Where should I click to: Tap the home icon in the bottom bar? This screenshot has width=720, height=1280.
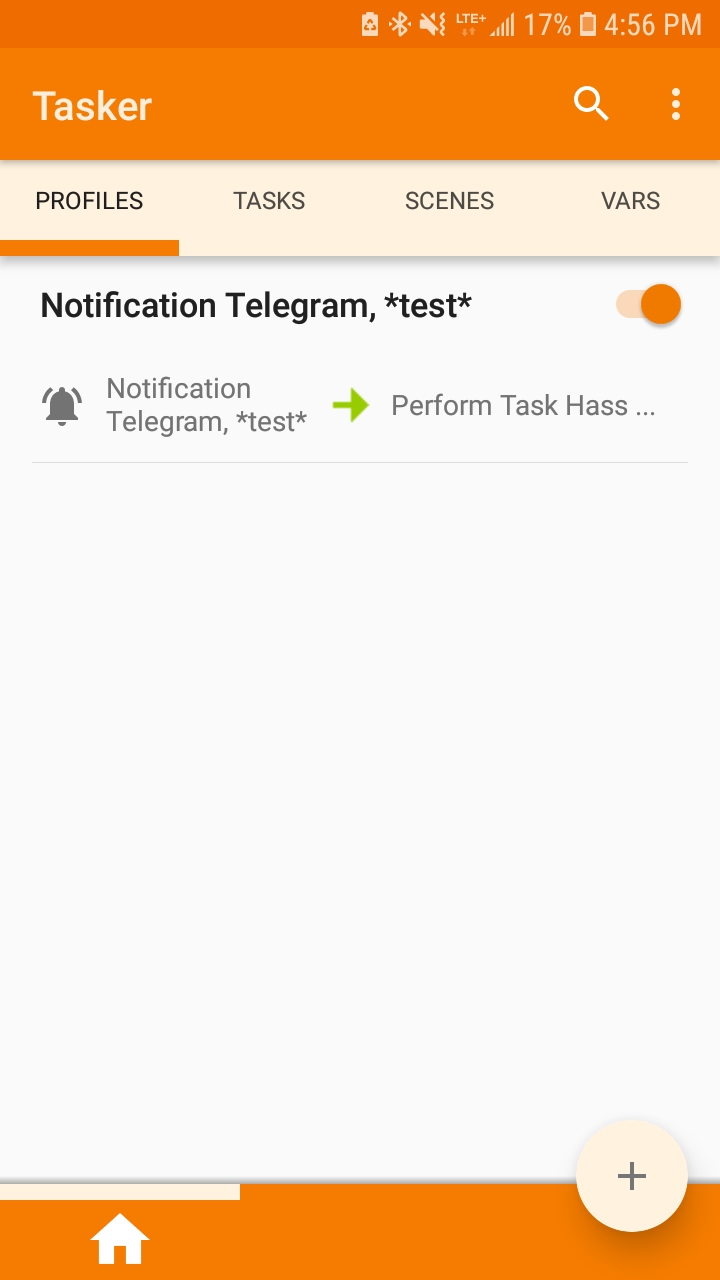[x=119, y=1238]
